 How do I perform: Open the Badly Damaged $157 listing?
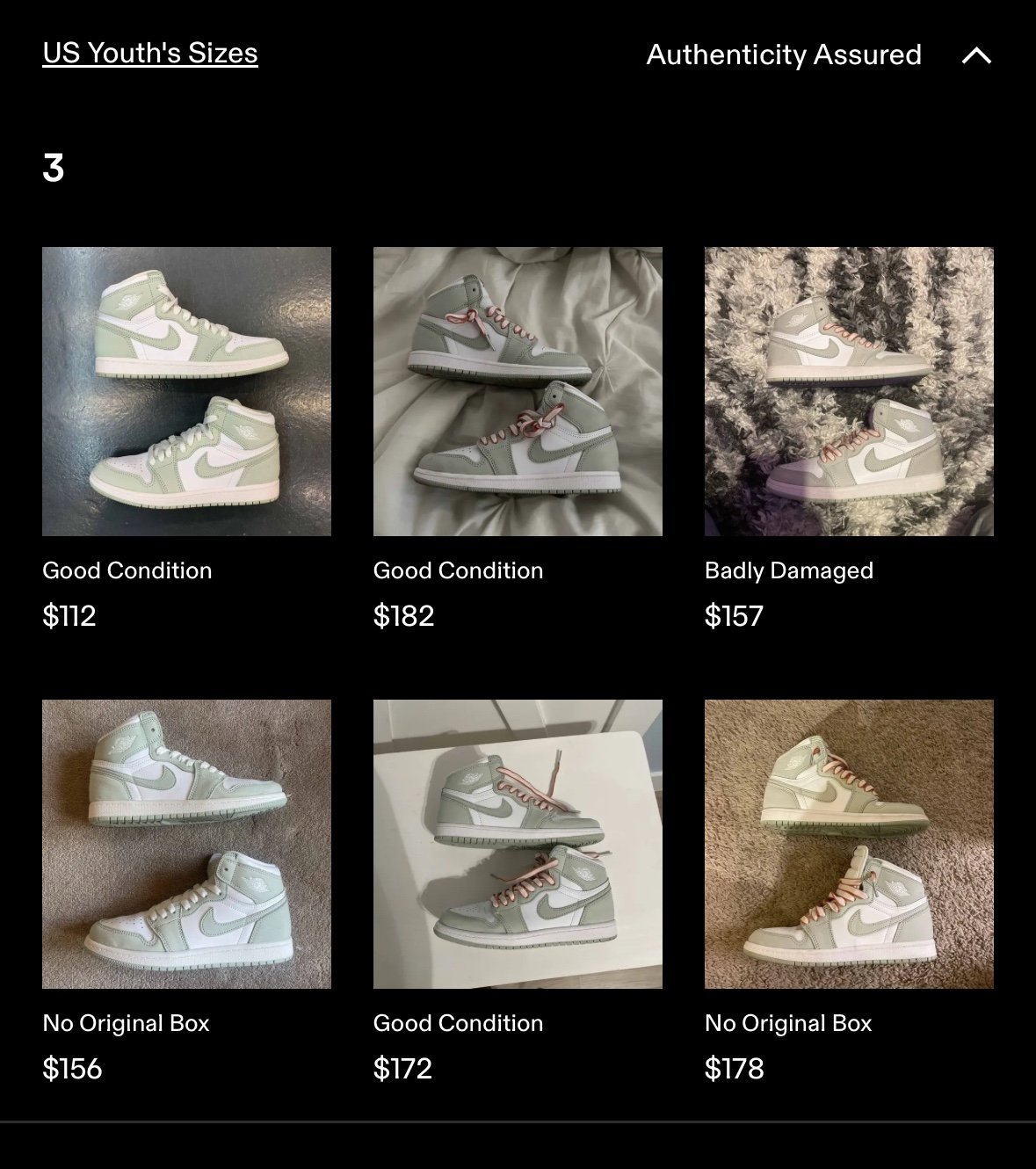pyautogui.click(x=849, y=392)
